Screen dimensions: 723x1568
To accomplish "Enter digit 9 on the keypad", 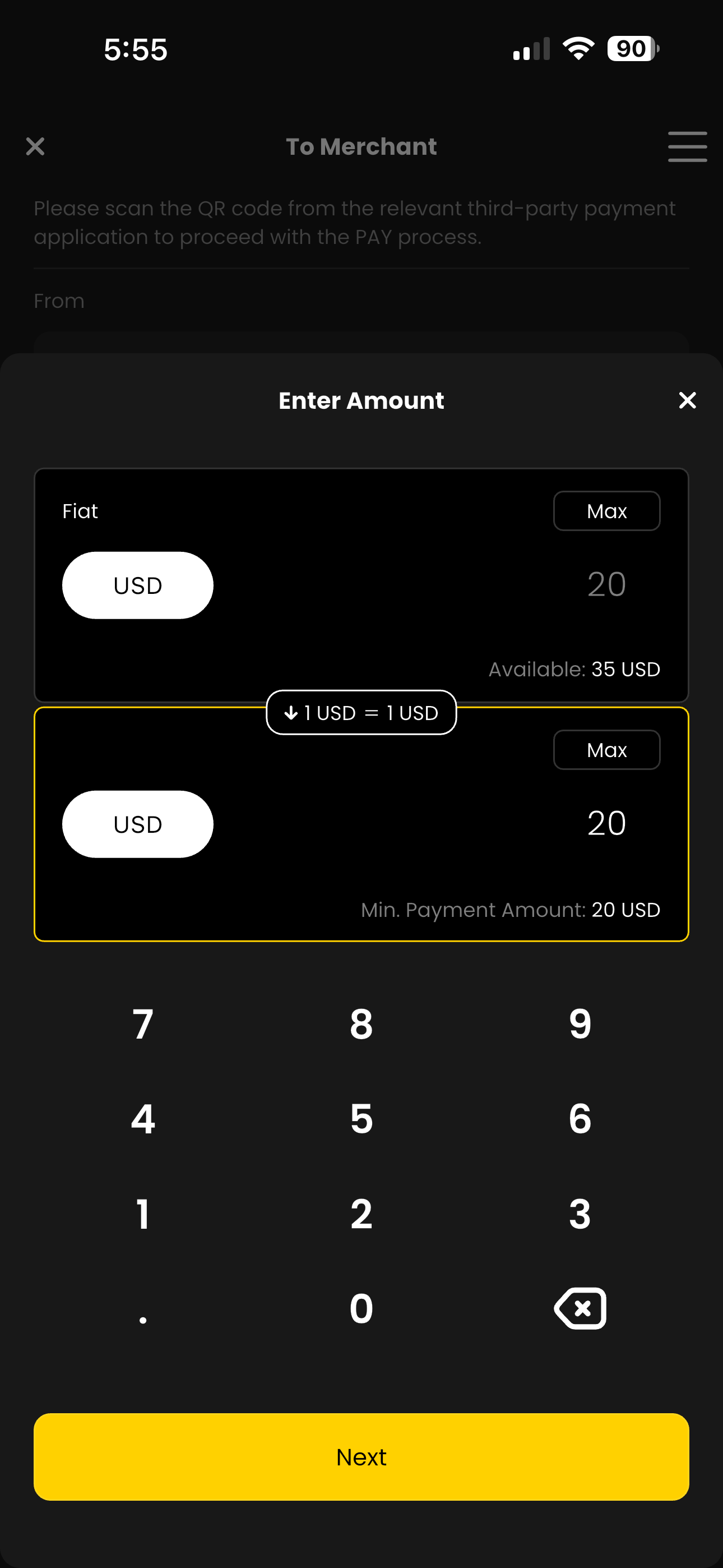I will tap(580, 1024).
